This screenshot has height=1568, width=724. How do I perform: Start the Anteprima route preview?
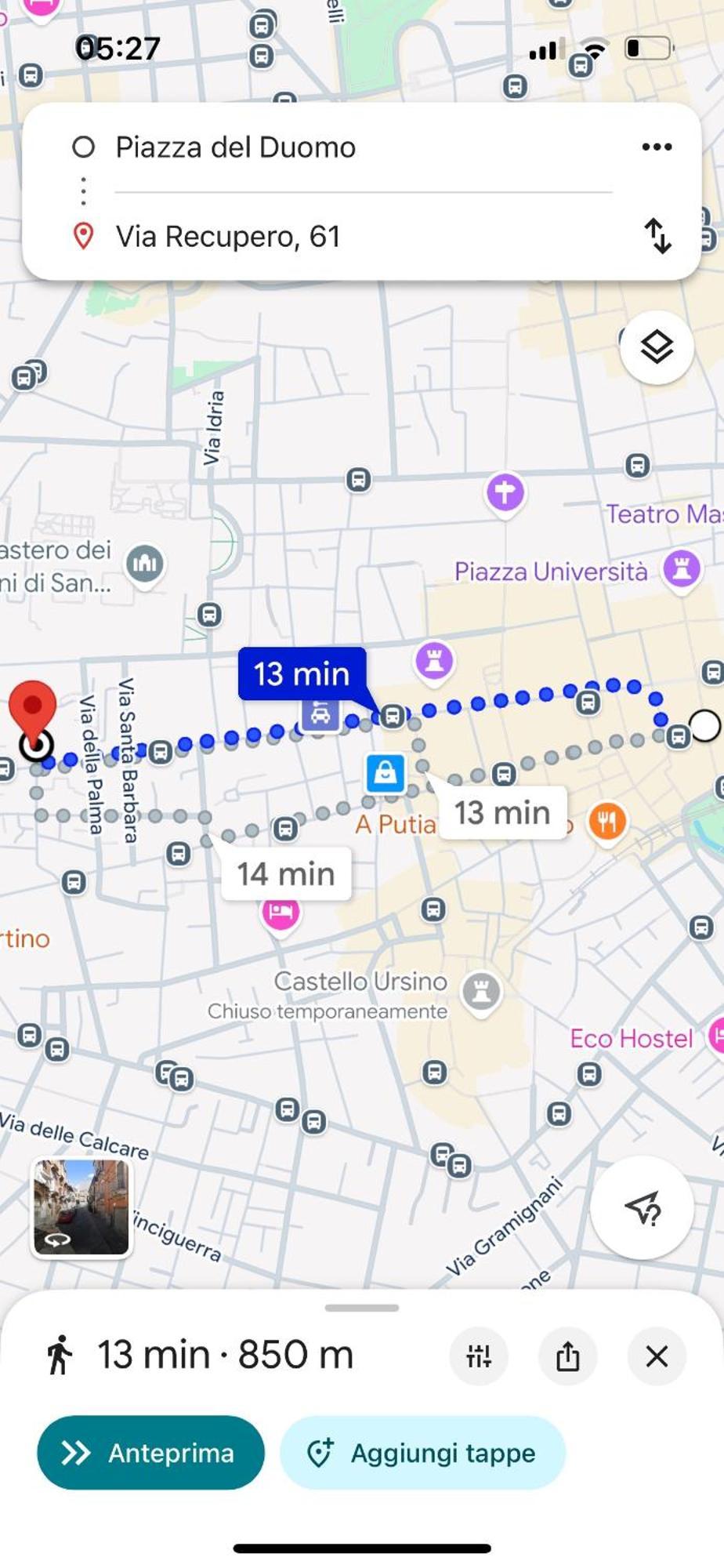(x=150, y=1453)
